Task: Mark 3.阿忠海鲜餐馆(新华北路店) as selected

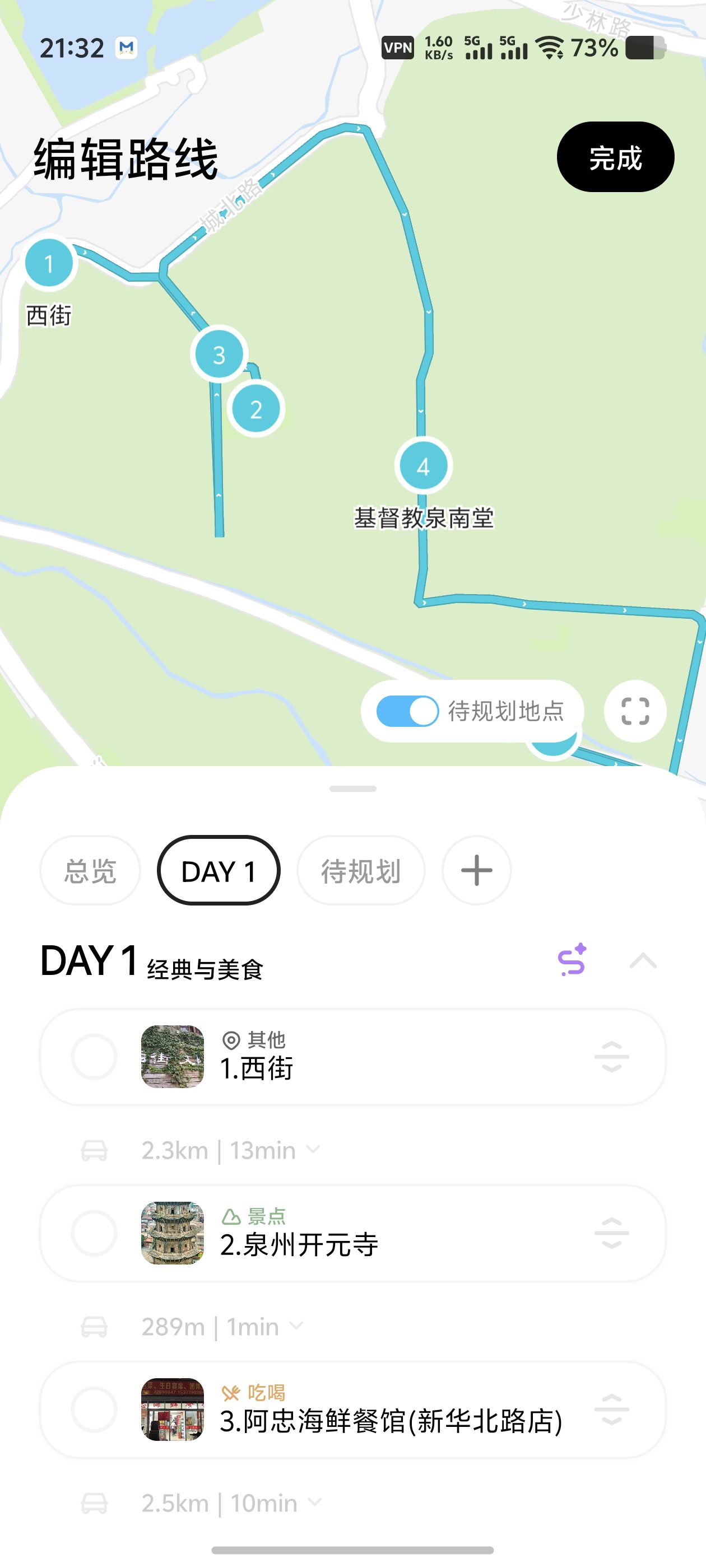Action: (94, 1410)
